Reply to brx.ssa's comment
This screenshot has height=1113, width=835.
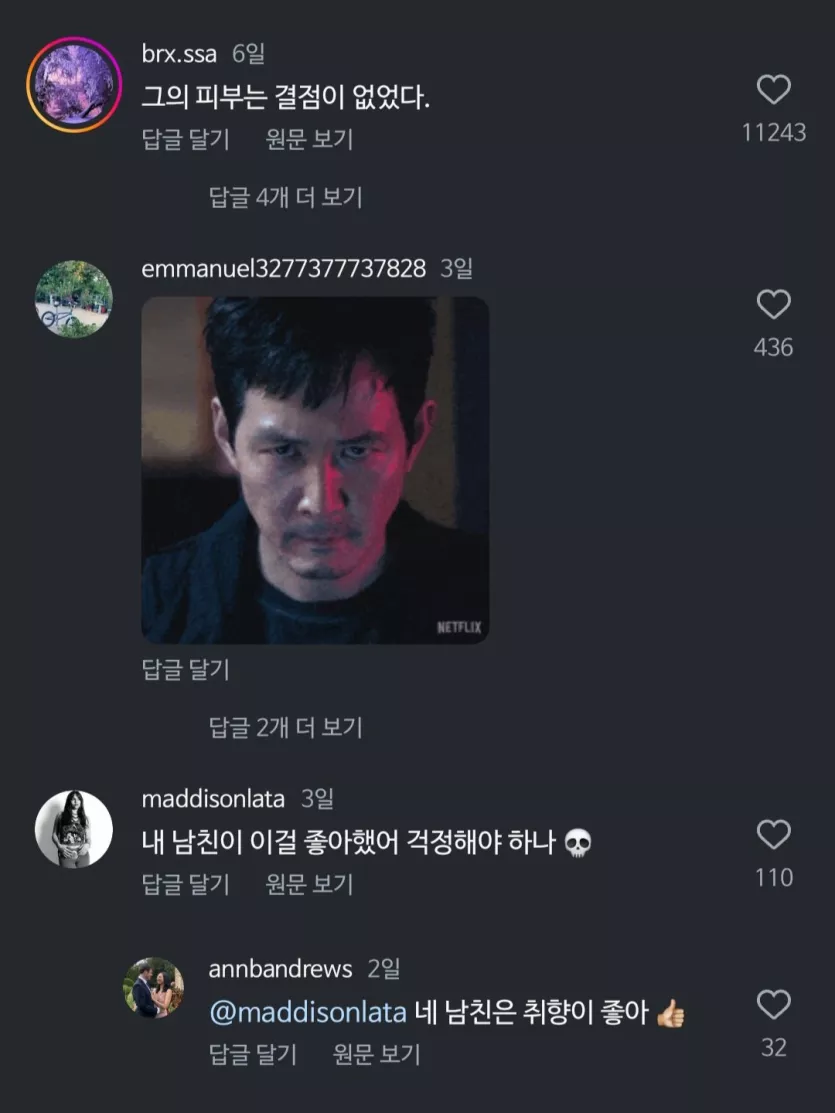coord(186,140)
